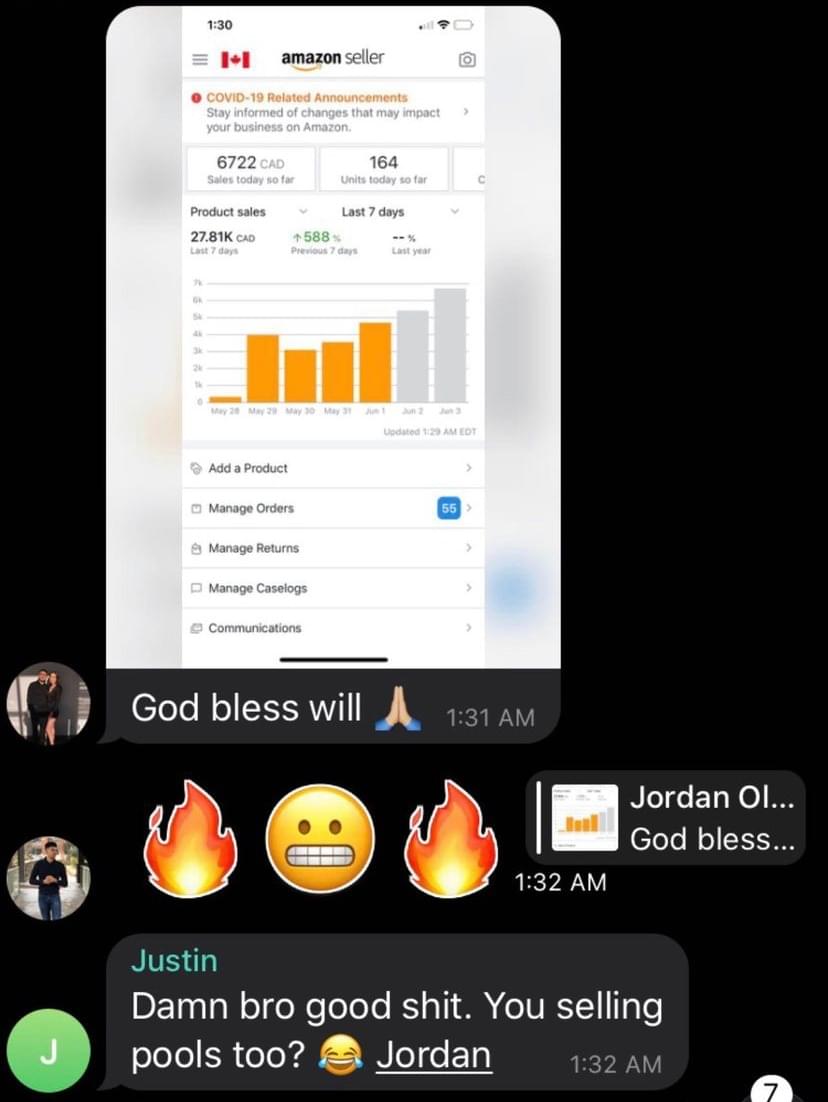
Task: Tap the underlined Jordan mention
Action: click(x=433, y=1056)
